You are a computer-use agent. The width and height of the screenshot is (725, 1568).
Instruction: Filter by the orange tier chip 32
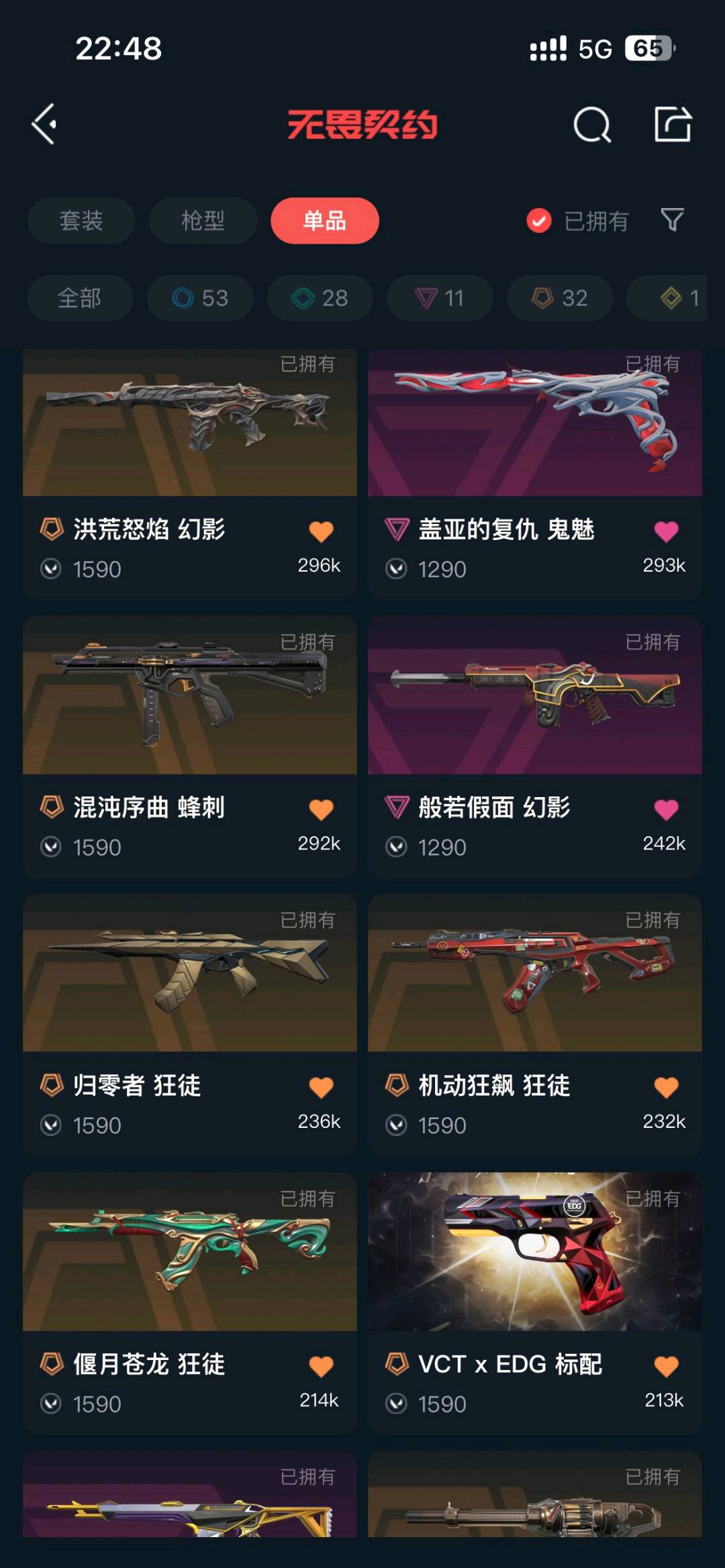560,298
